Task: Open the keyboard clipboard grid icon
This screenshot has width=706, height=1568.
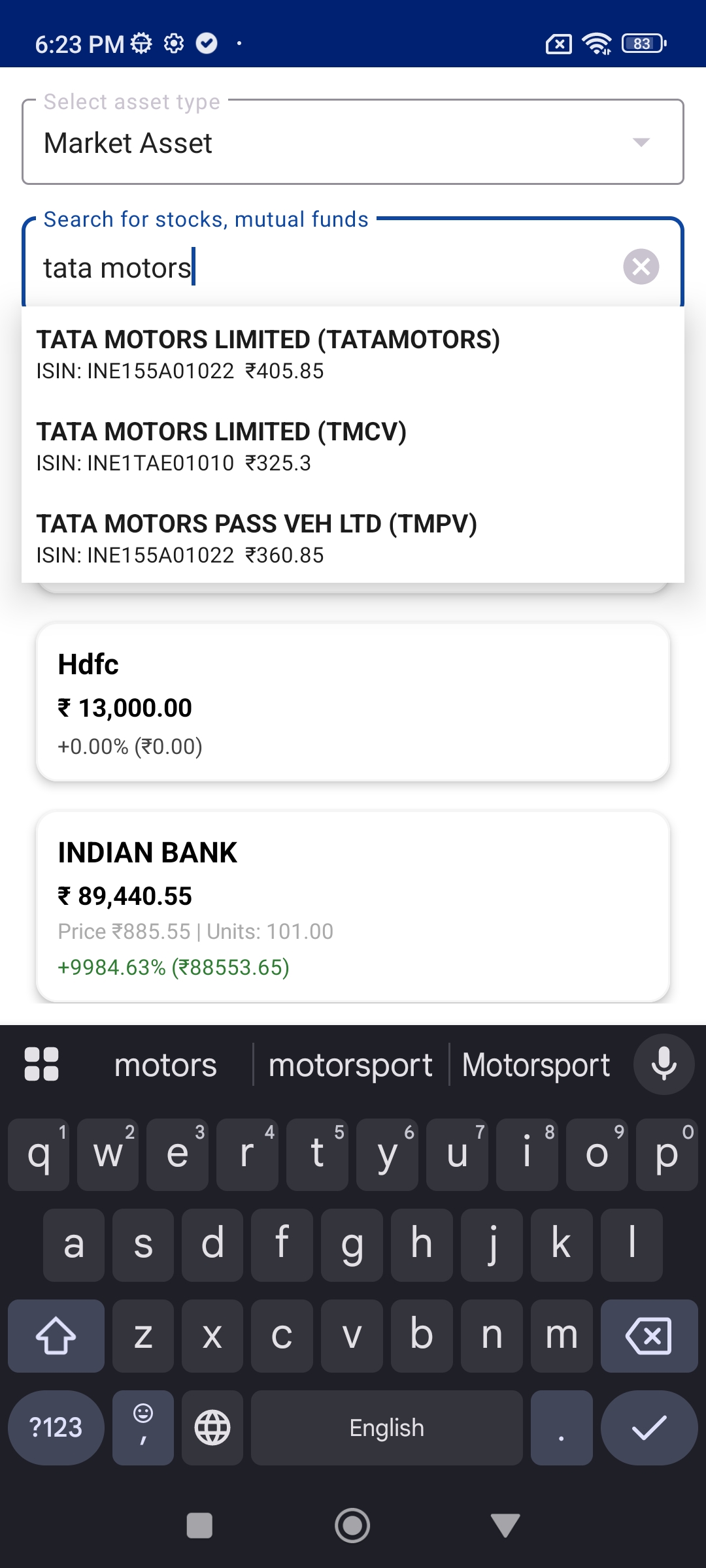Action: (x=41, y=1064)
